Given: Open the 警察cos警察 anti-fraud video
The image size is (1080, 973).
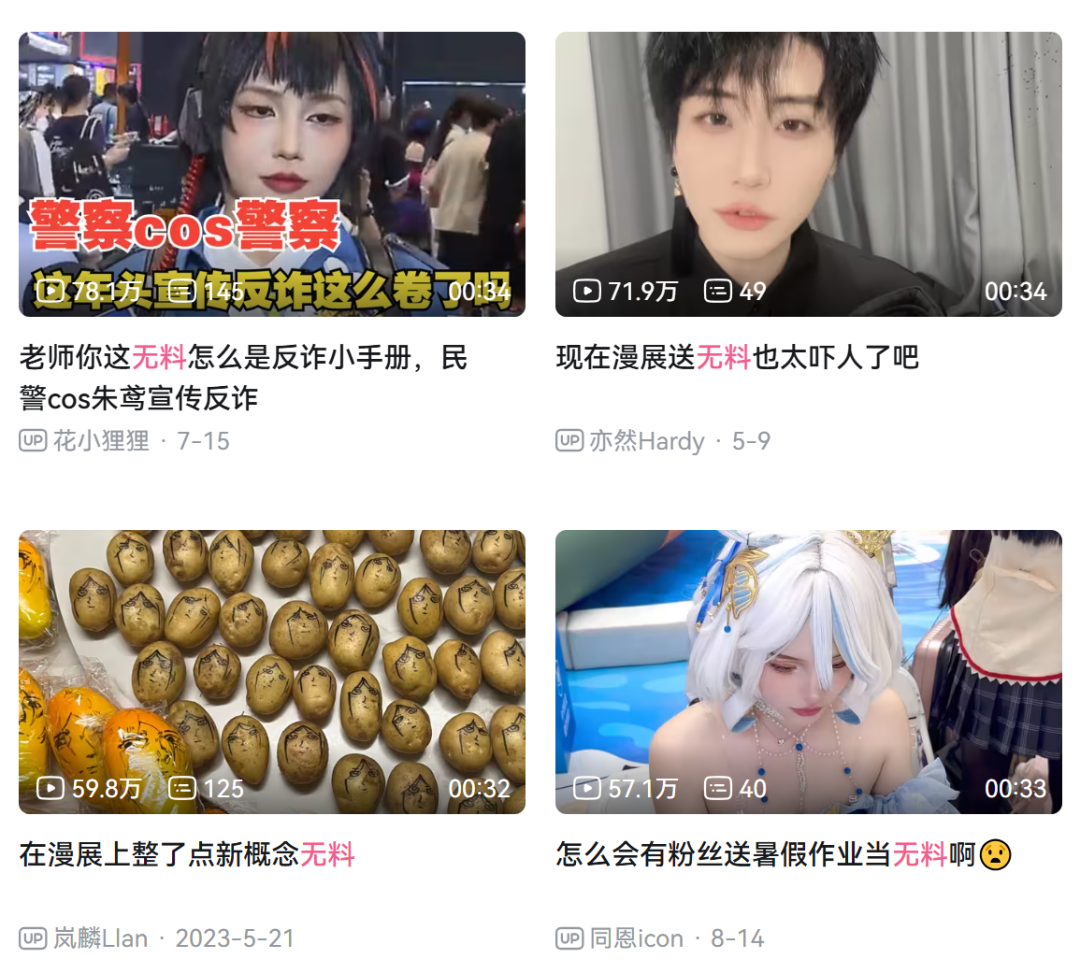Looking at the screenshot, I should 271,174.
